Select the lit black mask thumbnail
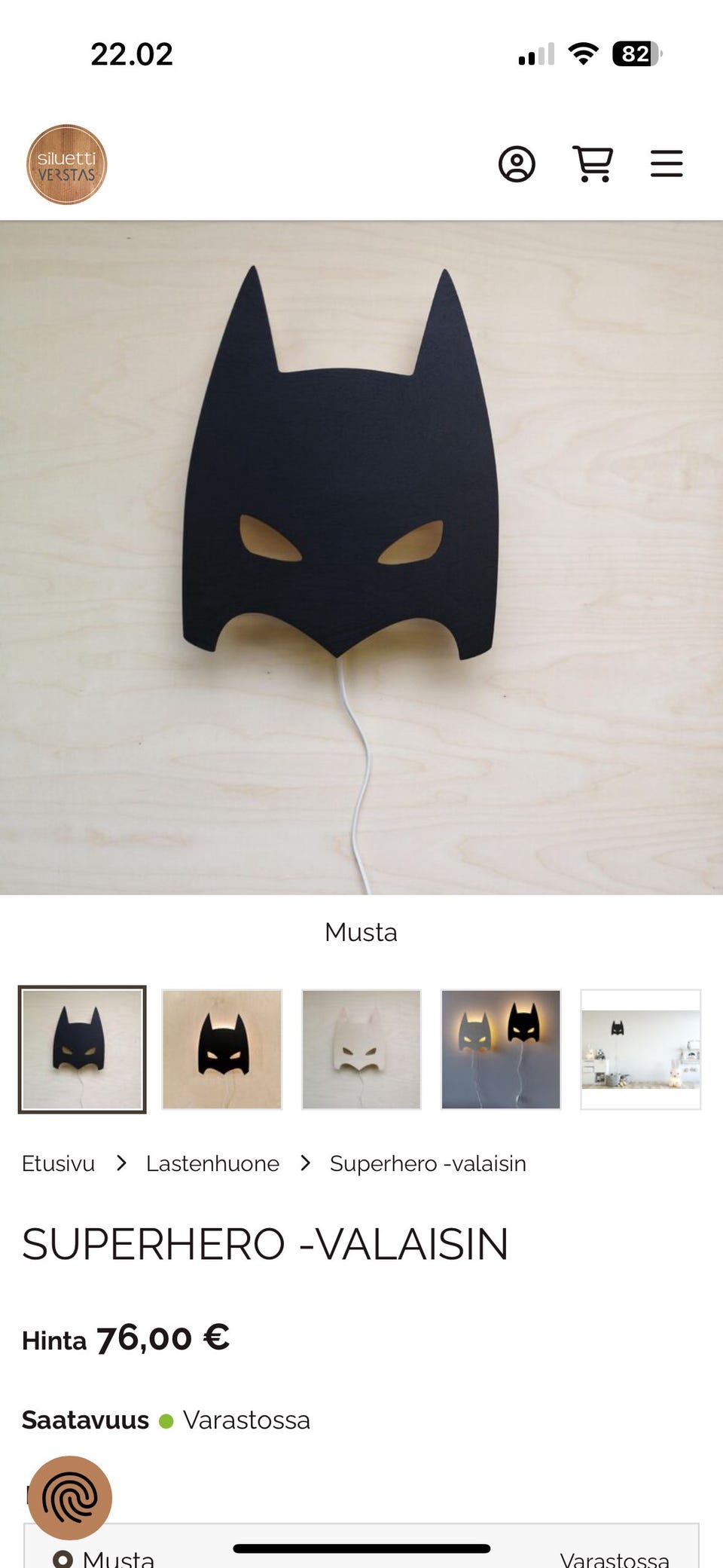This screenshot has height=1568, width=723. (222, 1050)
